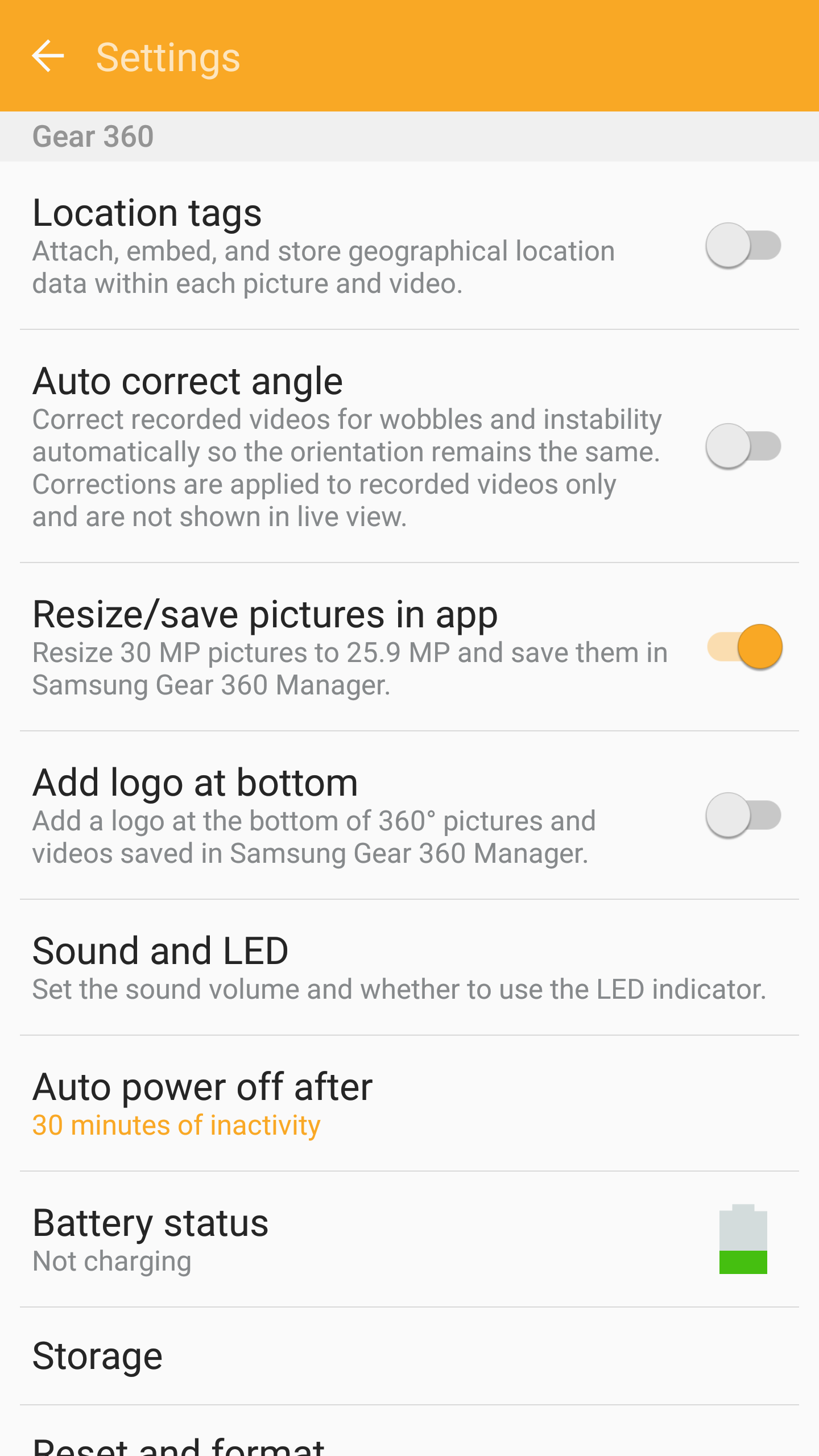Image resolution: width=819 pixels, height=1456 pixels.
Task: Toggle Add logo at bottom on
Action: pos(743,815)
